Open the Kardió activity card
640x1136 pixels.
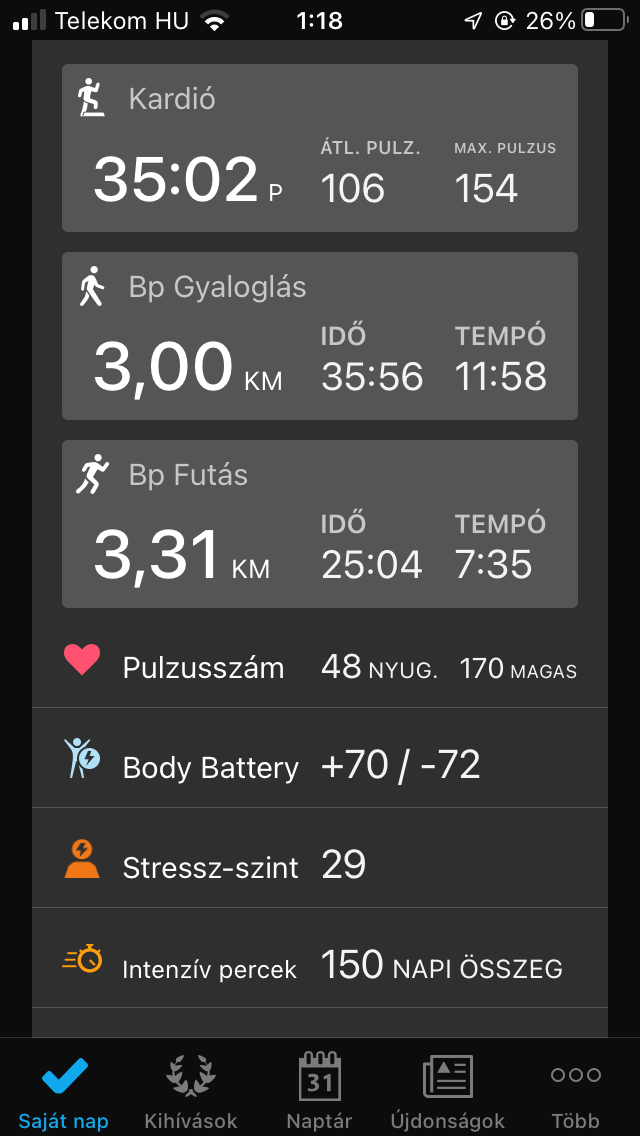pyautogui.click(x=319, y=148)
